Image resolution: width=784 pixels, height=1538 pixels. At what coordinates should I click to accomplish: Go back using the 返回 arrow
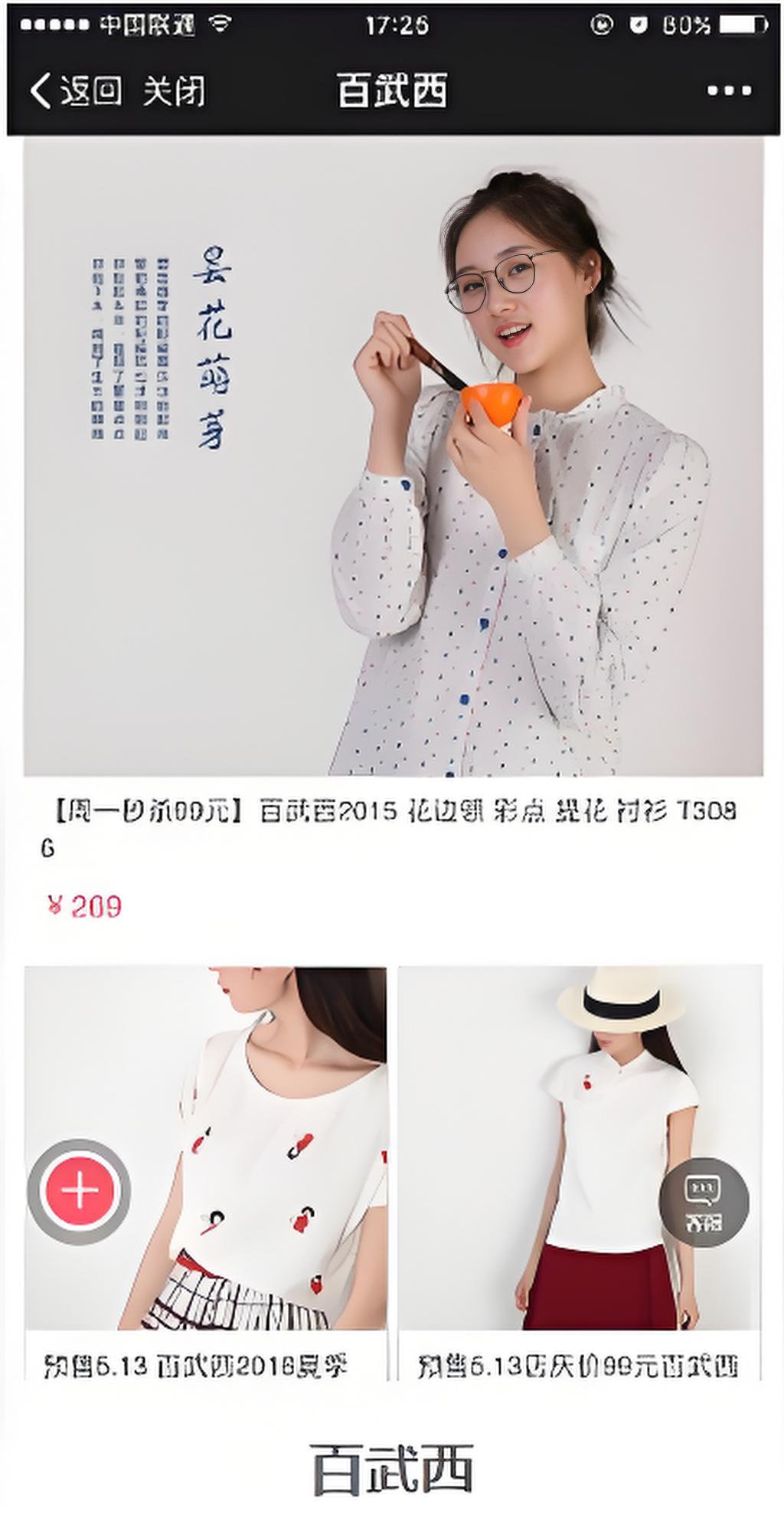click(74, 91)
